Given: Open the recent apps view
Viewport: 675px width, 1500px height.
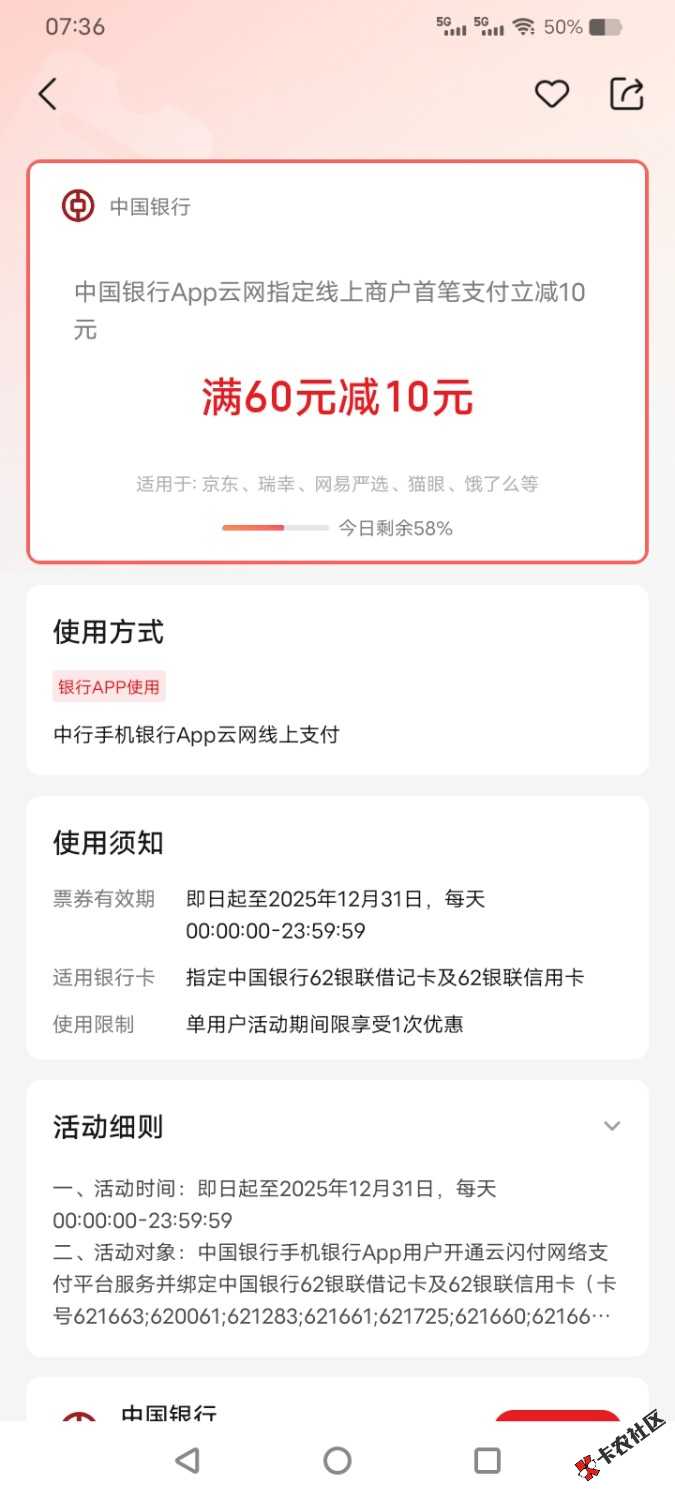Looking at the screenshot, I should [x=487, y=1461].
